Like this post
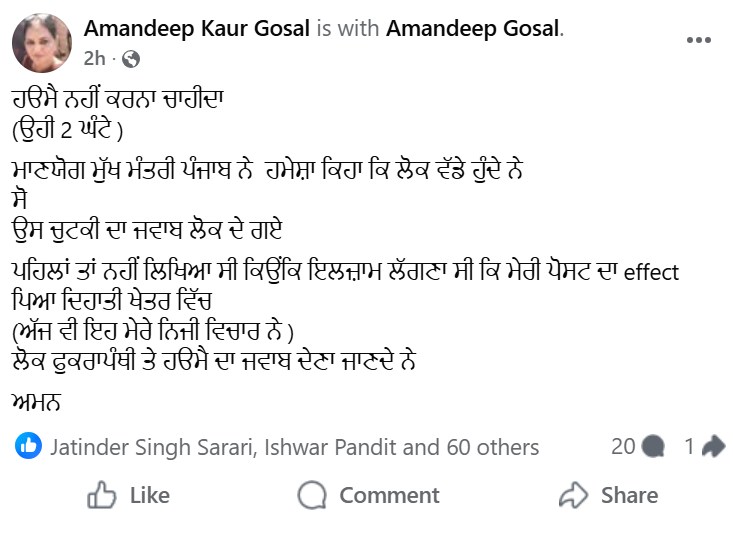The height and width of the screenshot is (537, 733). 129,495
